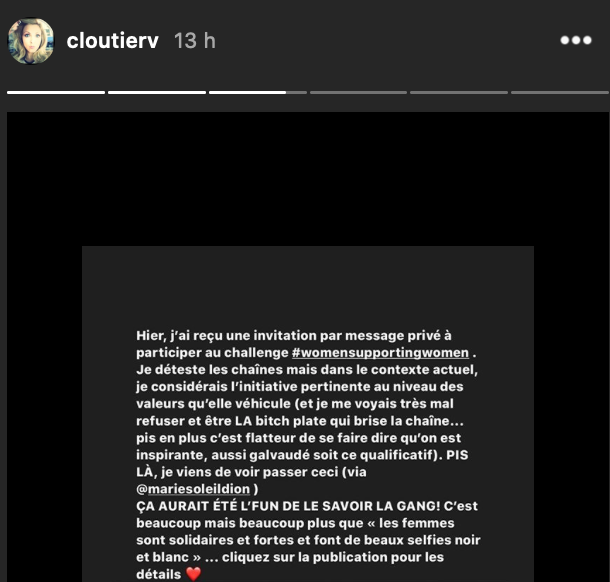This screenshot has height=582, width=610.
Task: Tap the cloutierv username
Action: 113,41
